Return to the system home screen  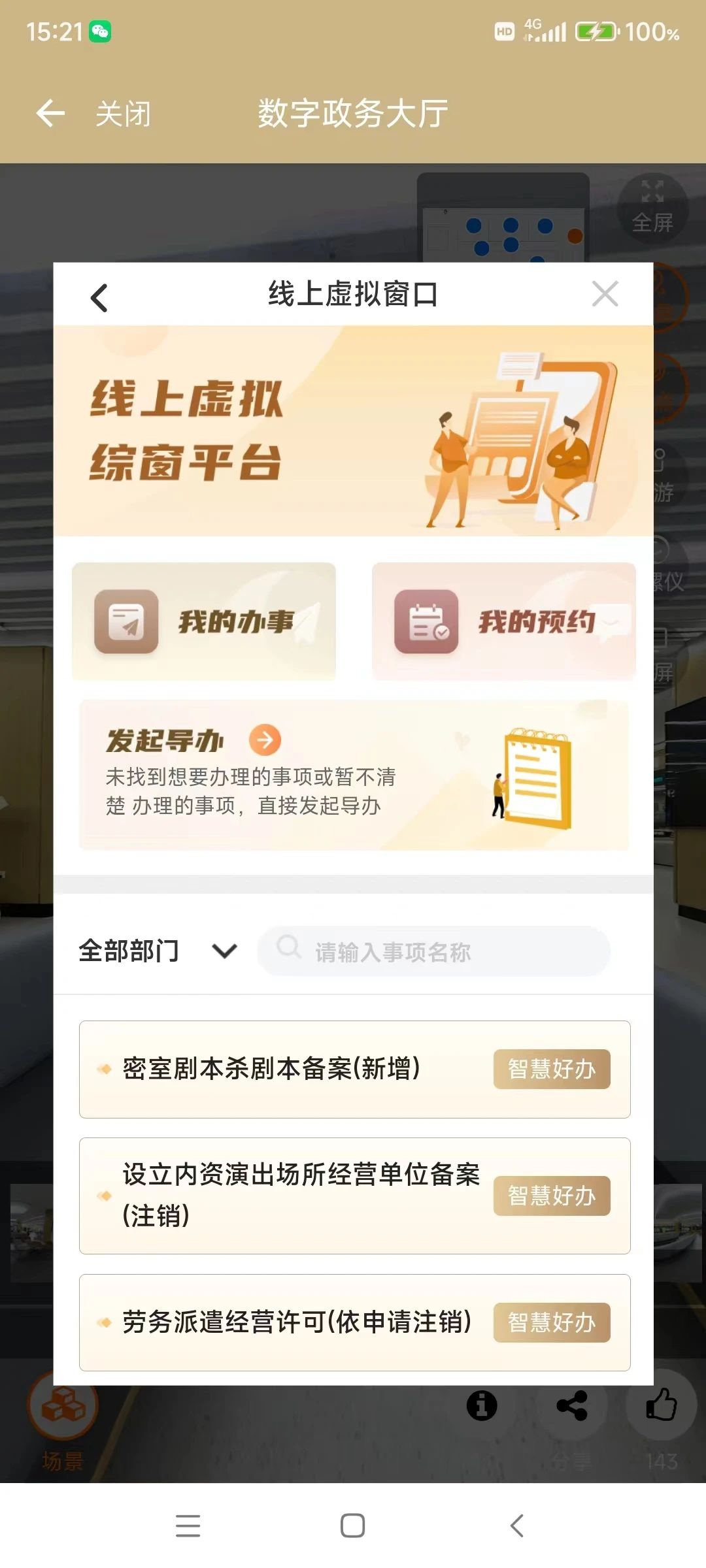[353, 1526]
